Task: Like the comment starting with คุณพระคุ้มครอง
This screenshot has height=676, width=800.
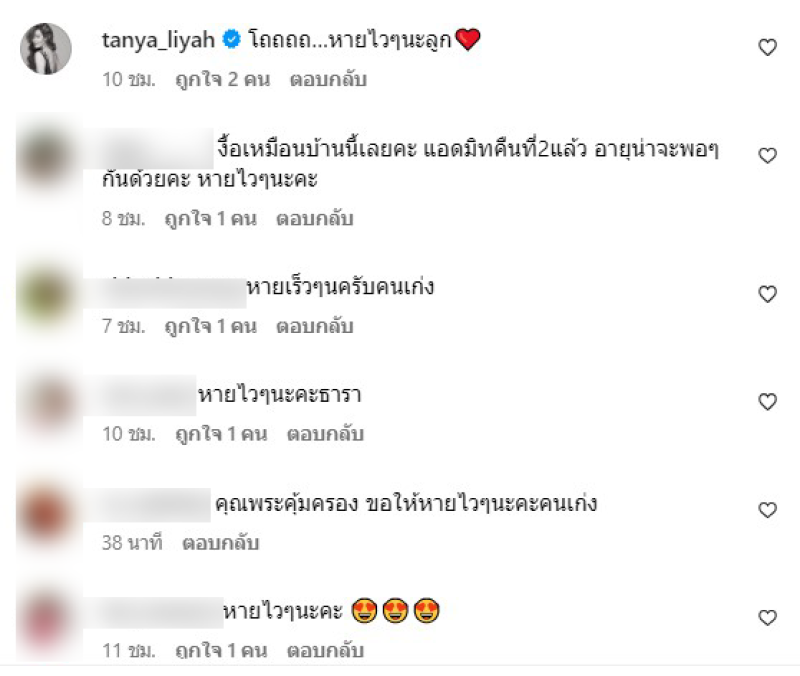Action: 767,510
